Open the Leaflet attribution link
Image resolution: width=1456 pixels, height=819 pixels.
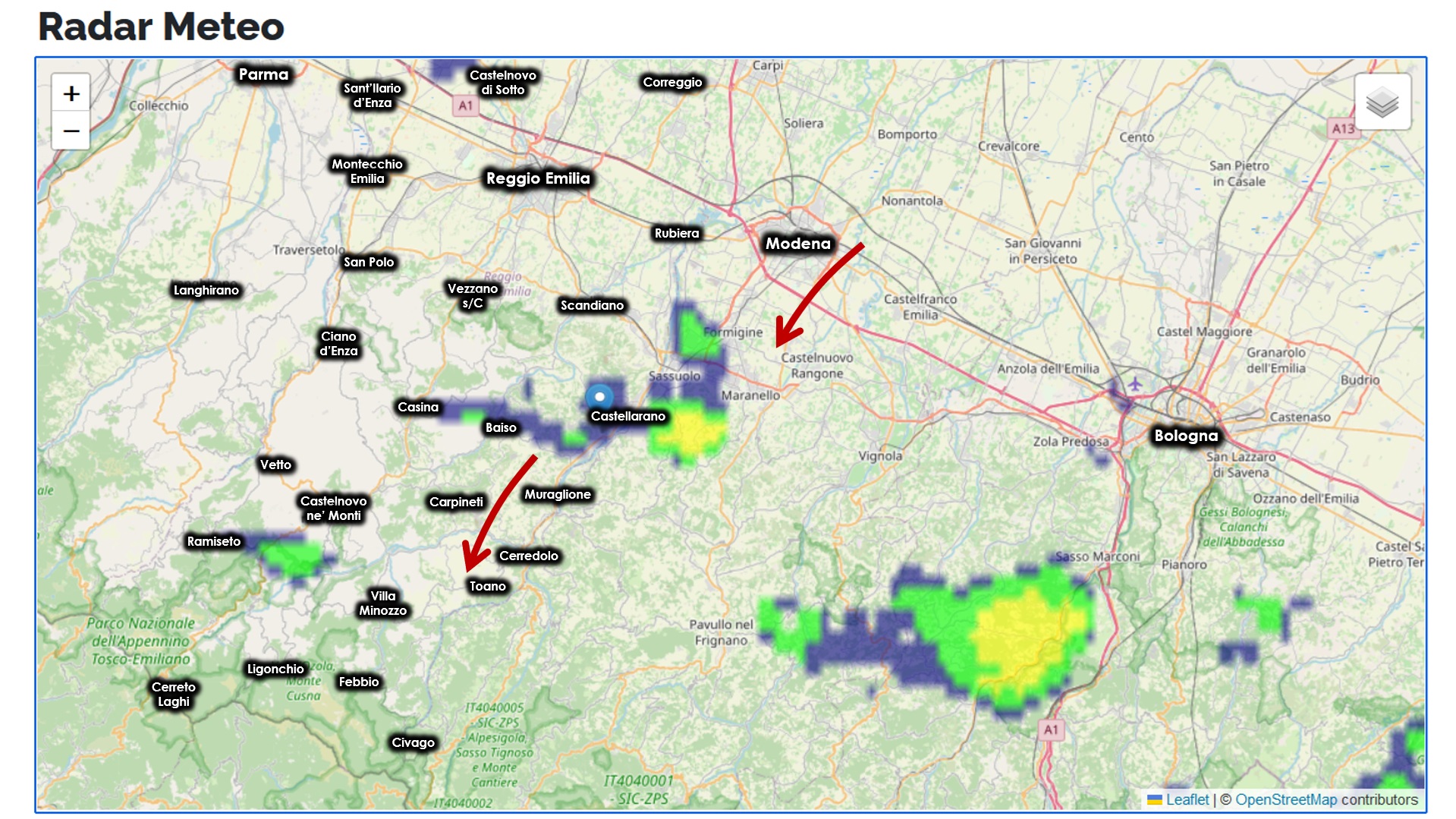1187,799
